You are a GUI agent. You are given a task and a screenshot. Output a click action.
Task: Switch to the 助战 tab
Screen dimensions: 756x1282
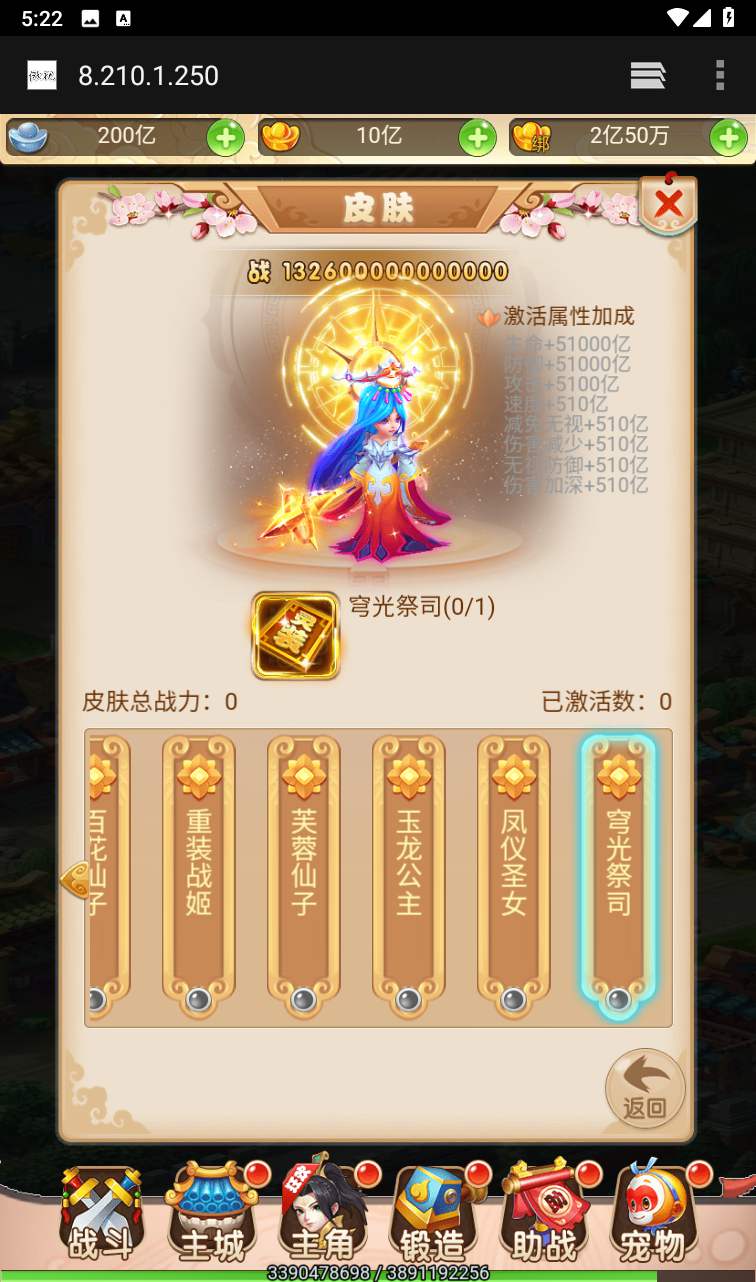[544, 1215]
